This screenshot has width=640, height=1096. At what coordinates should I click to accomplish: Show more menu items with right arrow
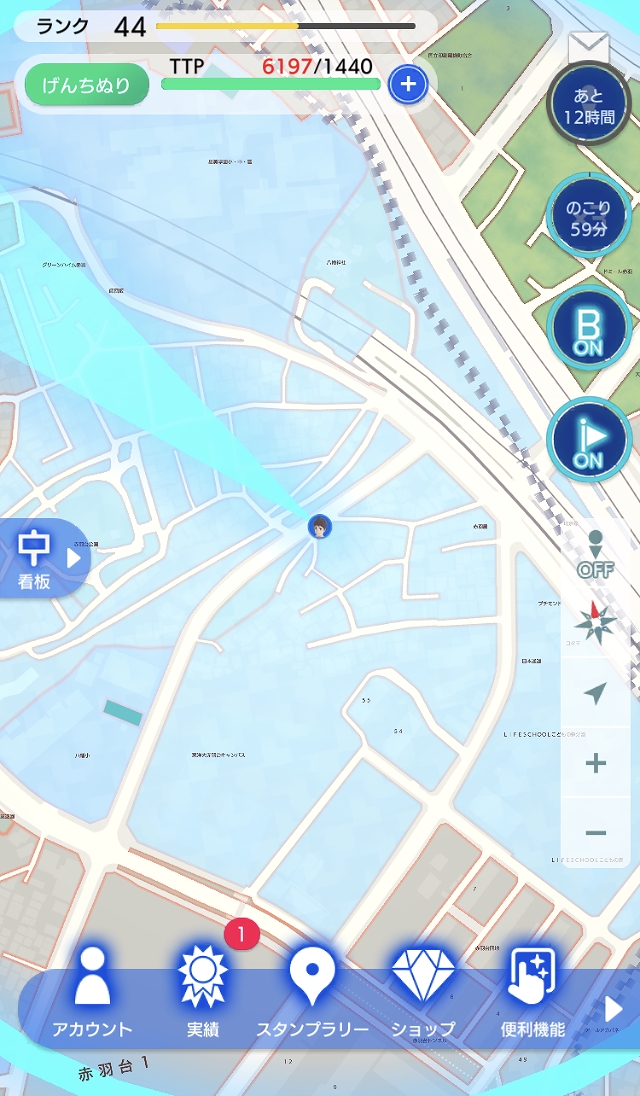pos(614,1008)
